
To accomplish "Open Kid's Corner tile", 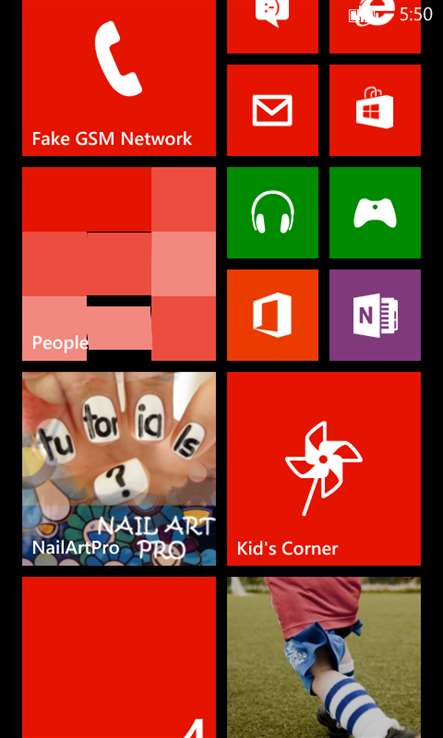I will [x=324, y=469].
